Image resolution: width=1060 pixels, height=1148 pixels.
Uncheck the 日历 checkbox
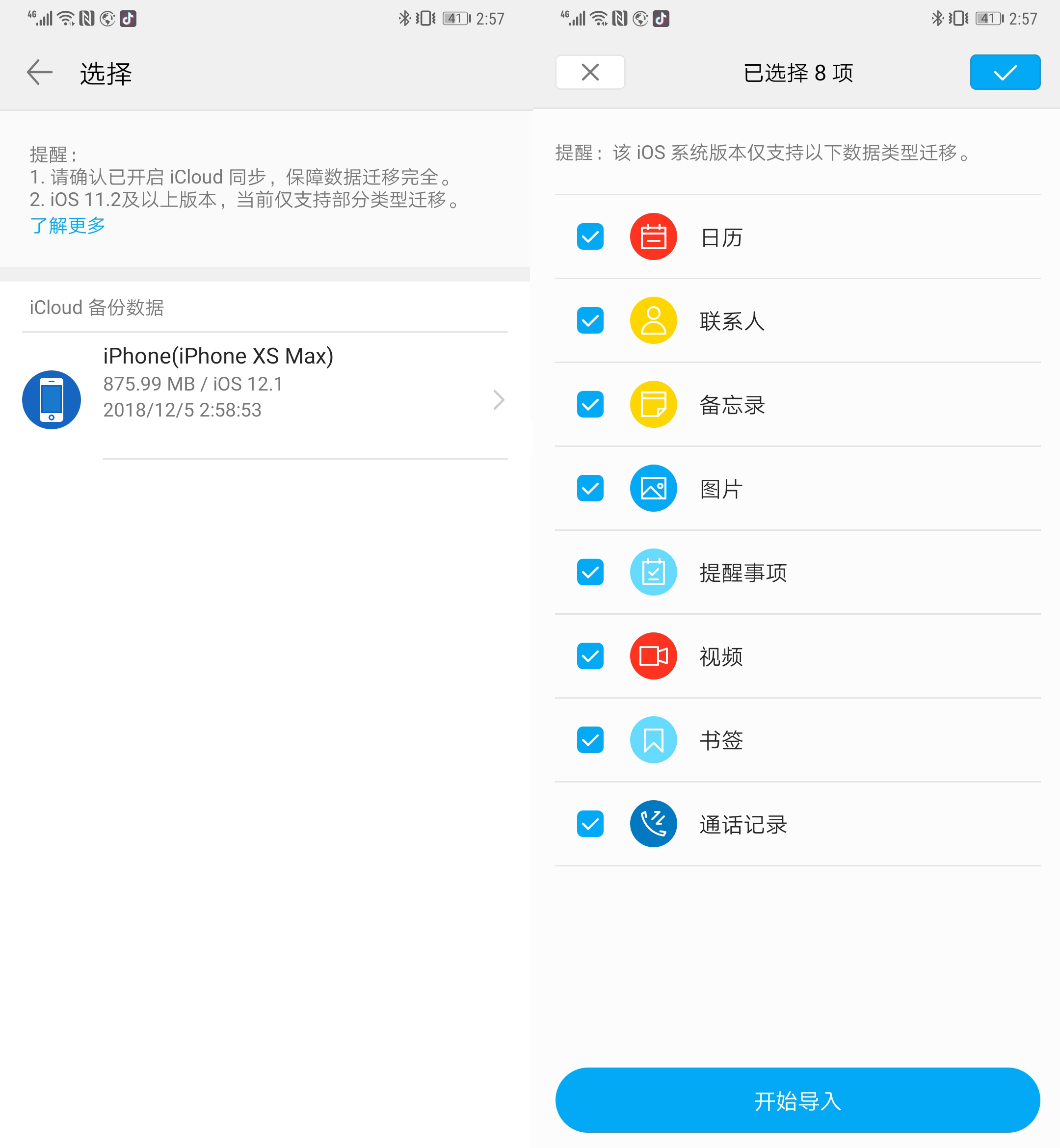(590, 236)
